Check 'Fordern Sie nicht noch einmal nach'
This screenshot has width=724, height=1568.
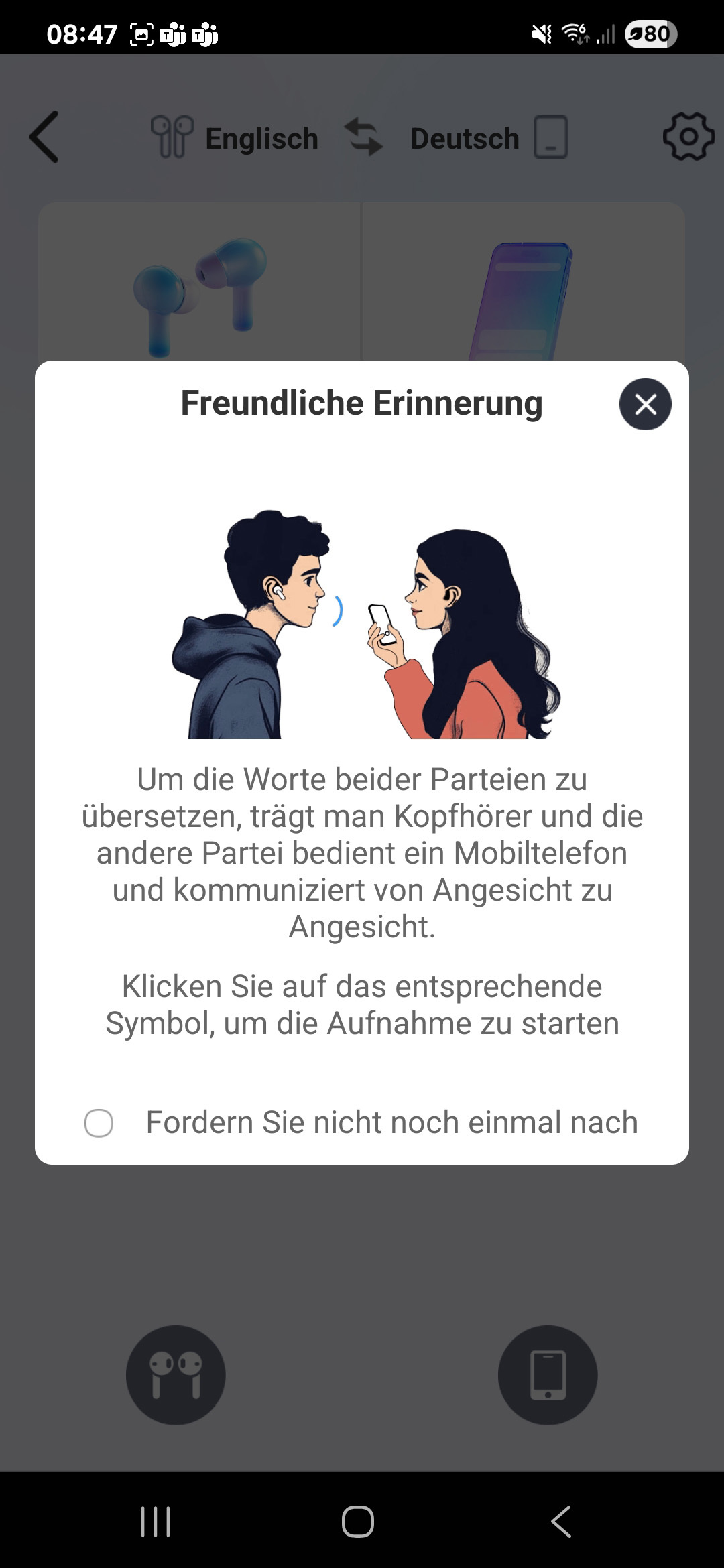click(x=99, y=1123)
